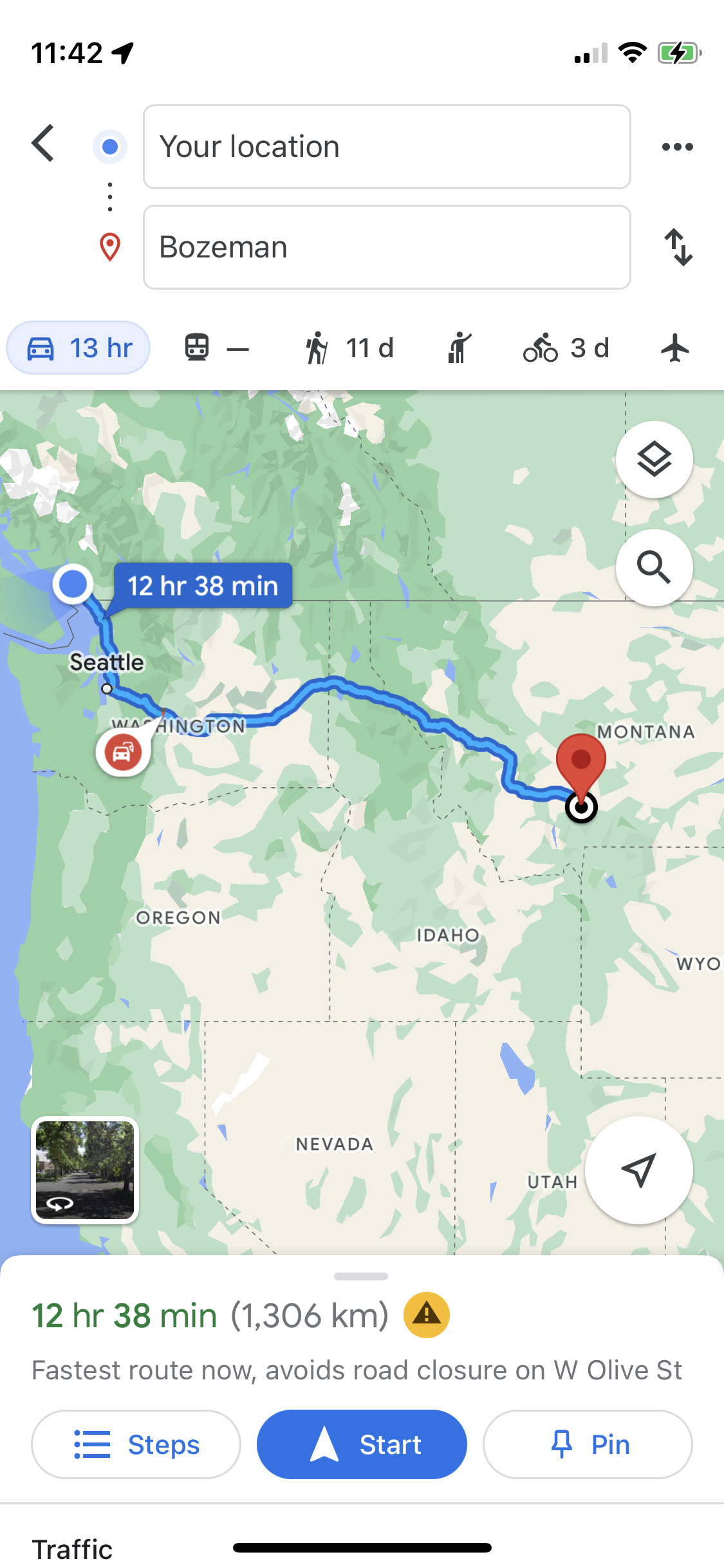Switch to ride-hailing travel mode
724x1568 pixels.
(459, 348)
